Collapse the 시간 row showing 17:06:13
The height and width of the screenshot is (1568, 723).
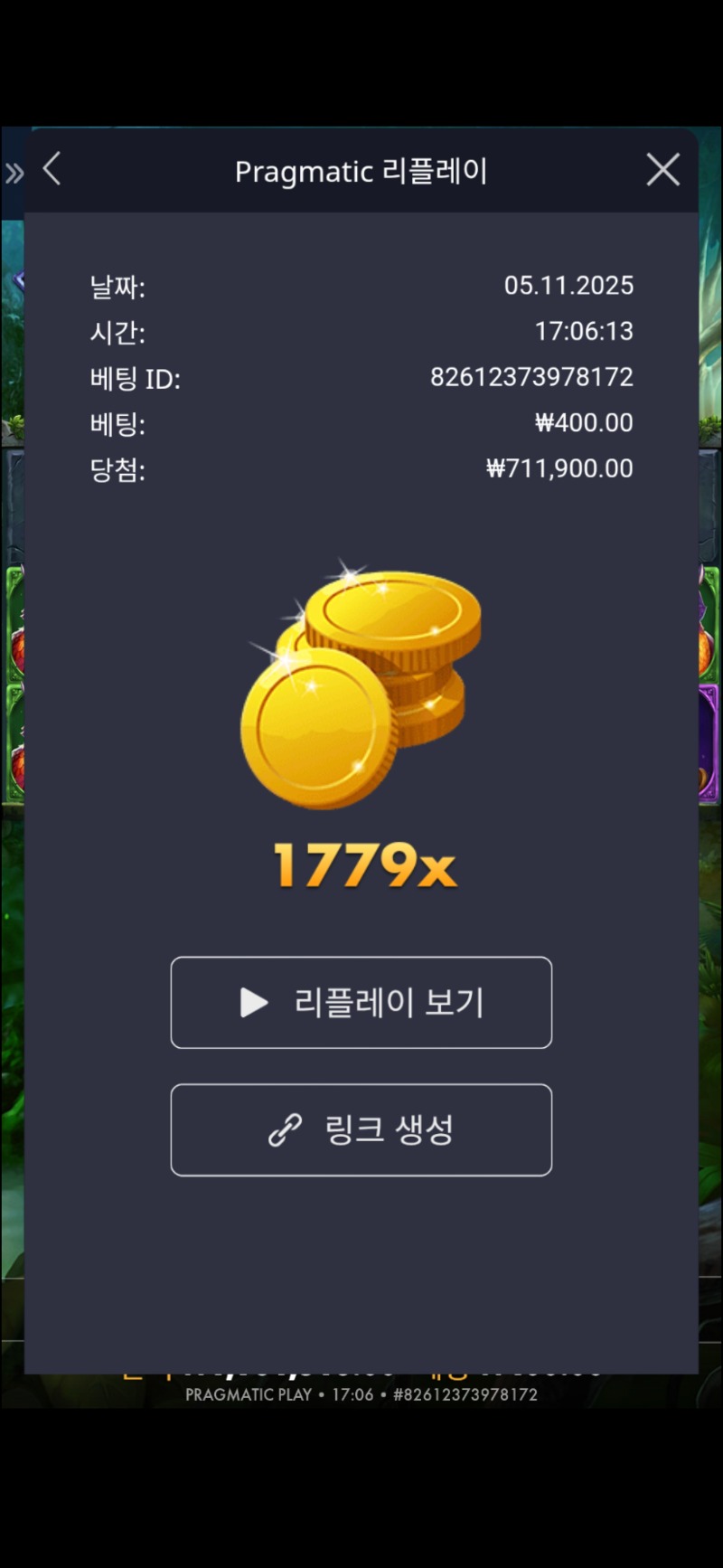coord(361,332)
